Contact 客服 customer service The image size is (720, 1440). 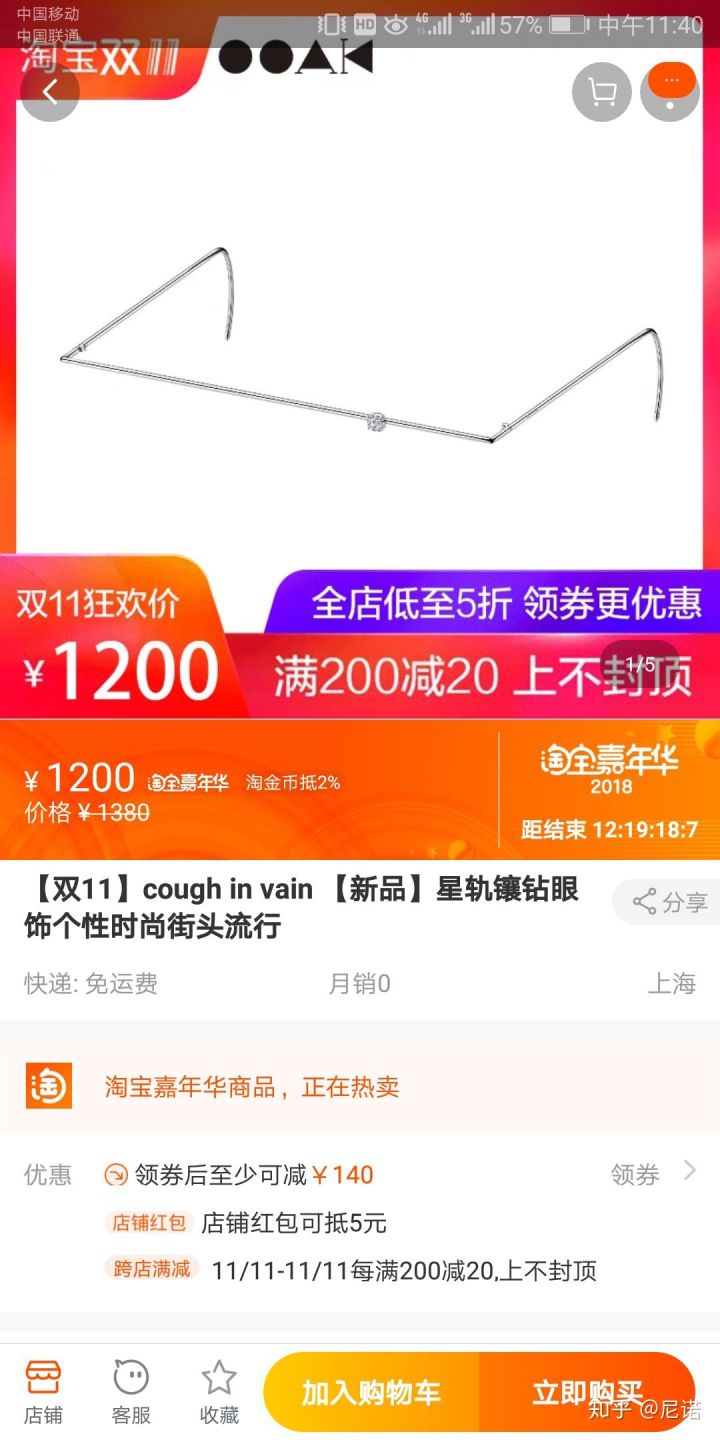[x=131, y=1391]
